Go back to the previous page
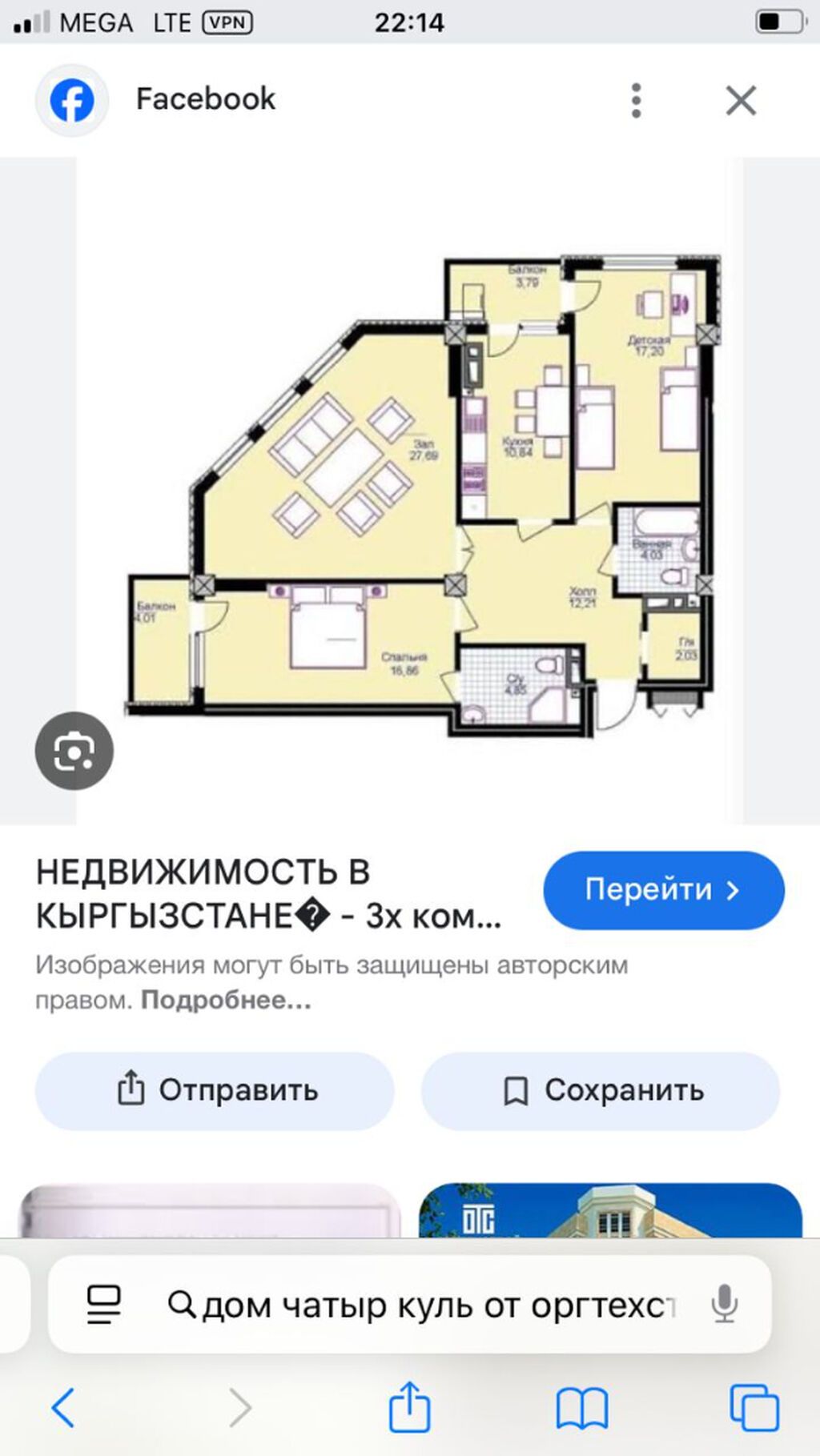Image resolution: width=820 pixels, height=1456 pixels. click(x=63, y=1408)
